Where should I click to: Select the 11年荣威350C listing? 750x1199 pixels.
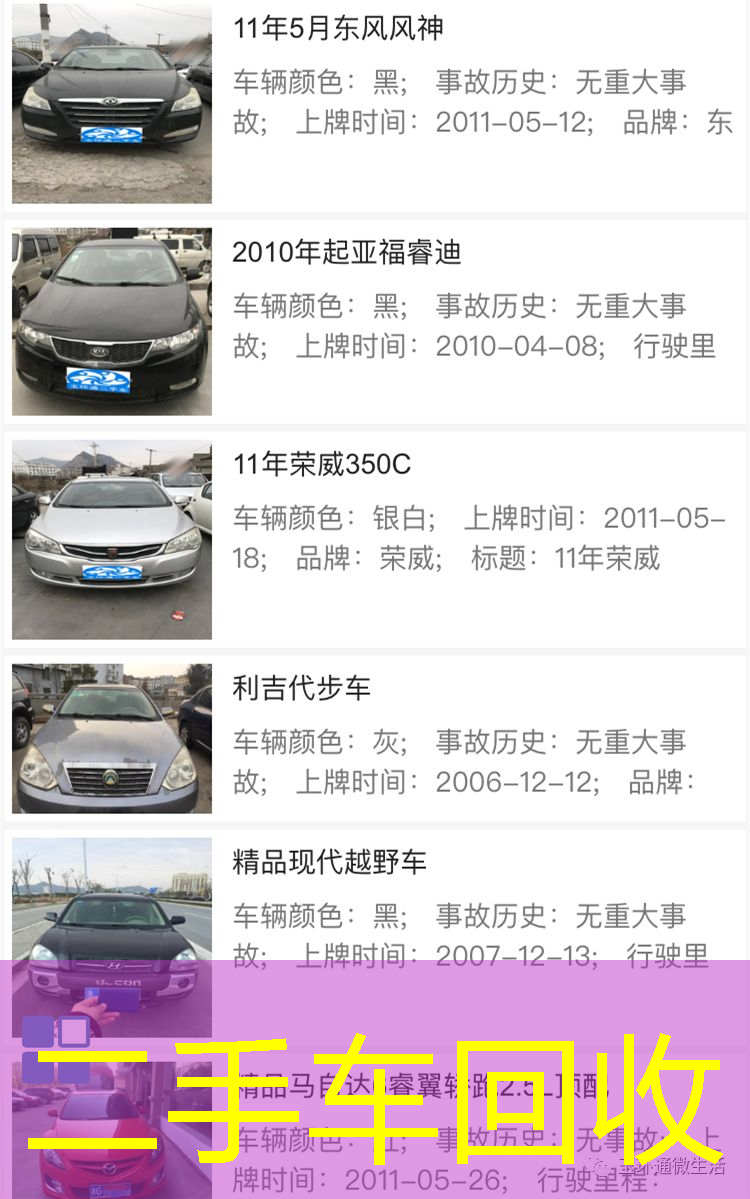321,465
